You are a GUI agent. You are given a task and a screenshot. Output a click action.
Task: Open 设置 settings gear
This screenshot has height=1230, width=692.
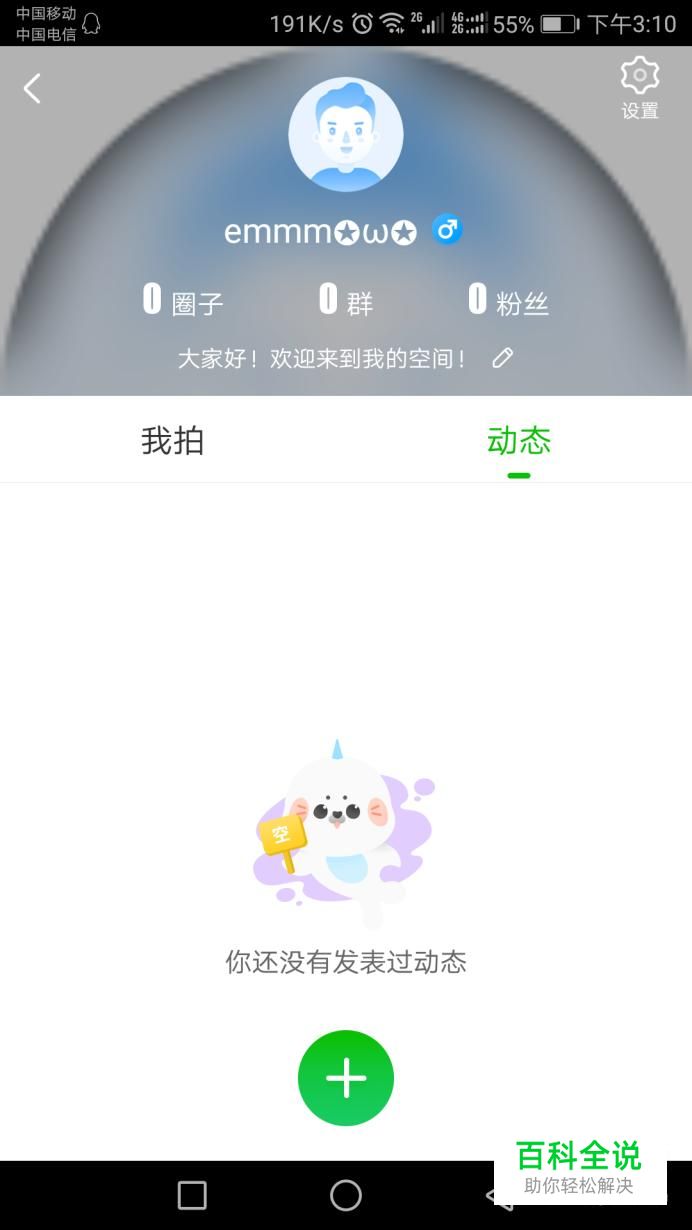coord(640,88)
